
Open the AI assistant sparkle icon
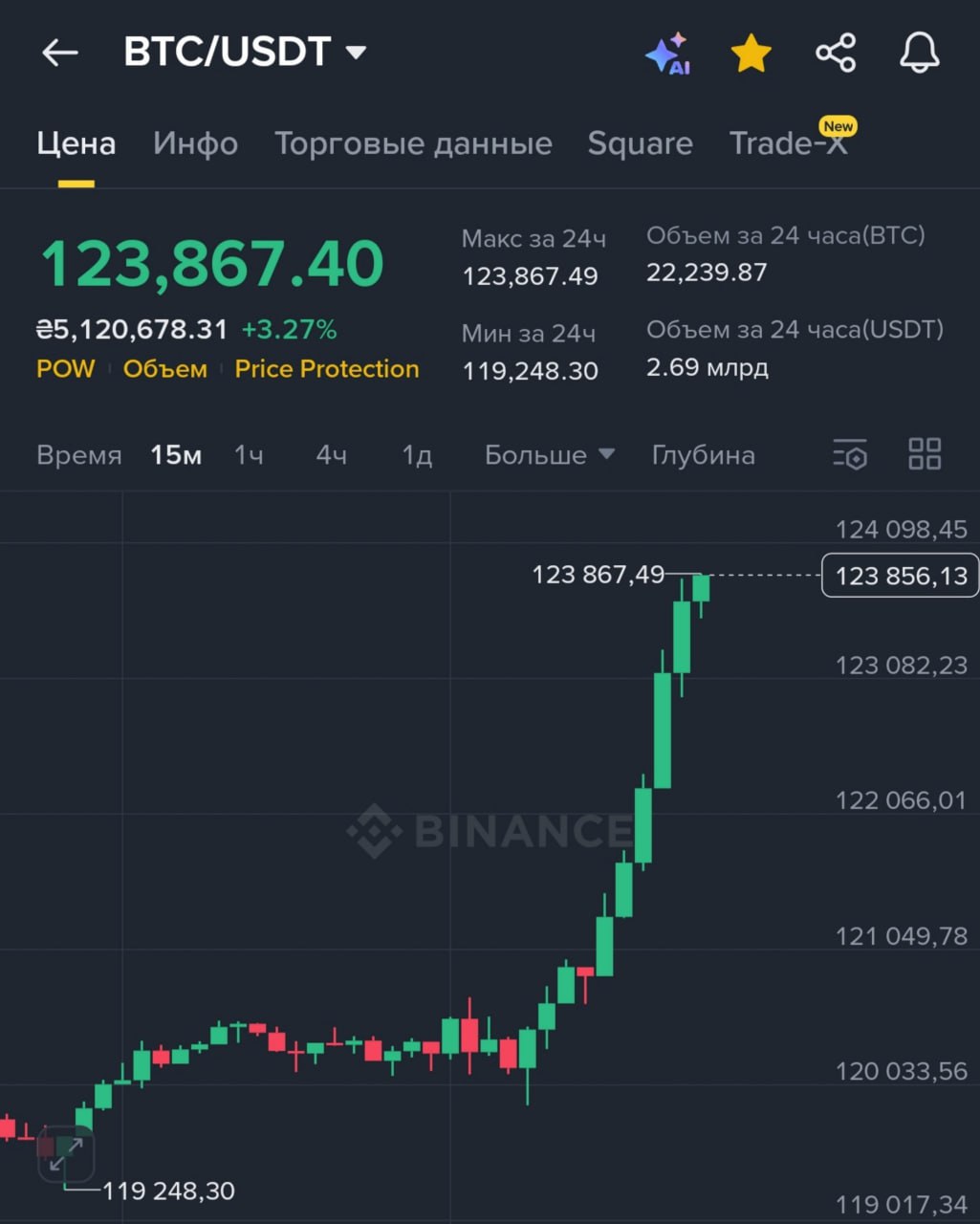click(667, 54)
